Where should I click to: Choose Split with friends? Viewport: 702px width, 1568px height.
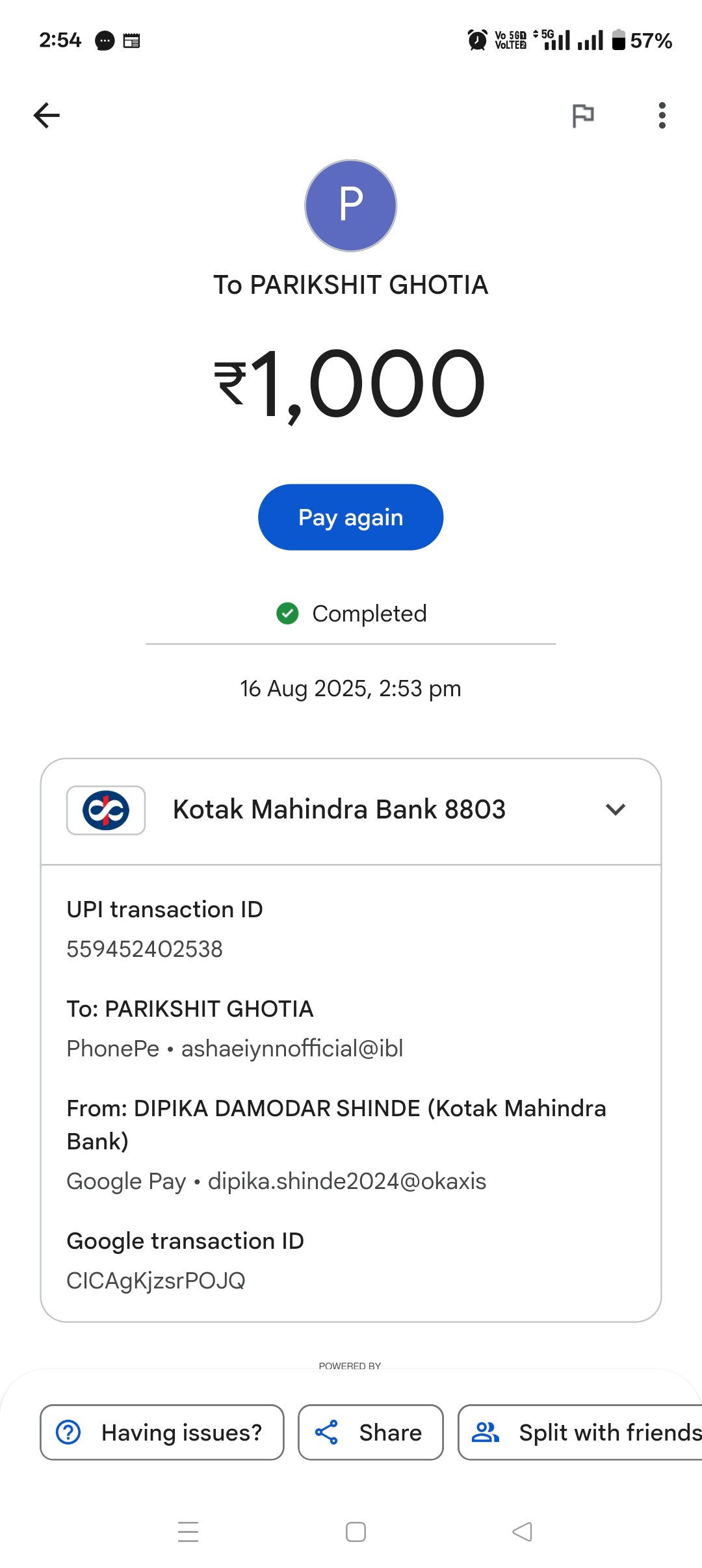point(580,1432)
